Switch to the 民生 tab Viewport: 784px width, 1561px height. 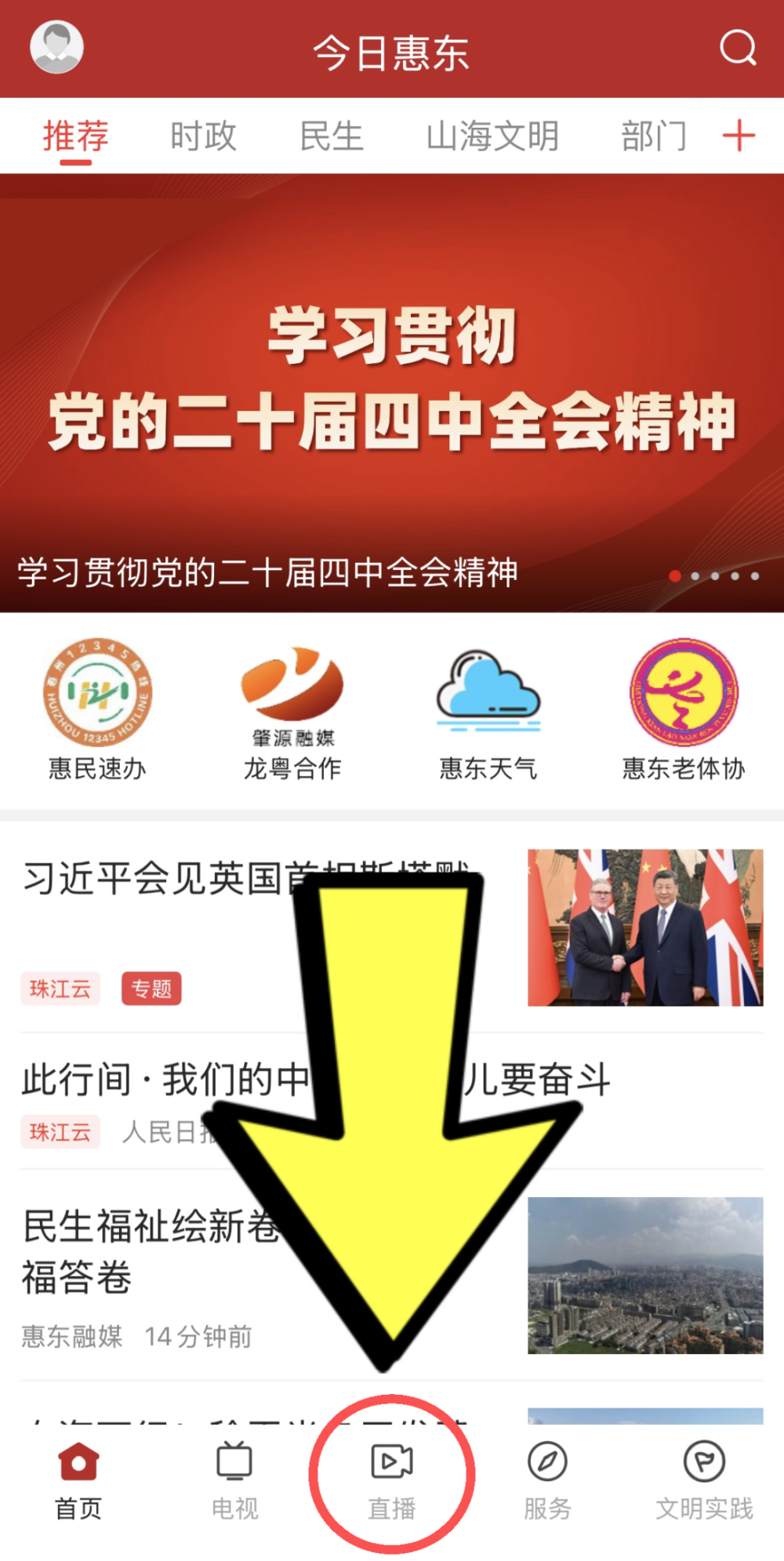(x=332, y=135)
